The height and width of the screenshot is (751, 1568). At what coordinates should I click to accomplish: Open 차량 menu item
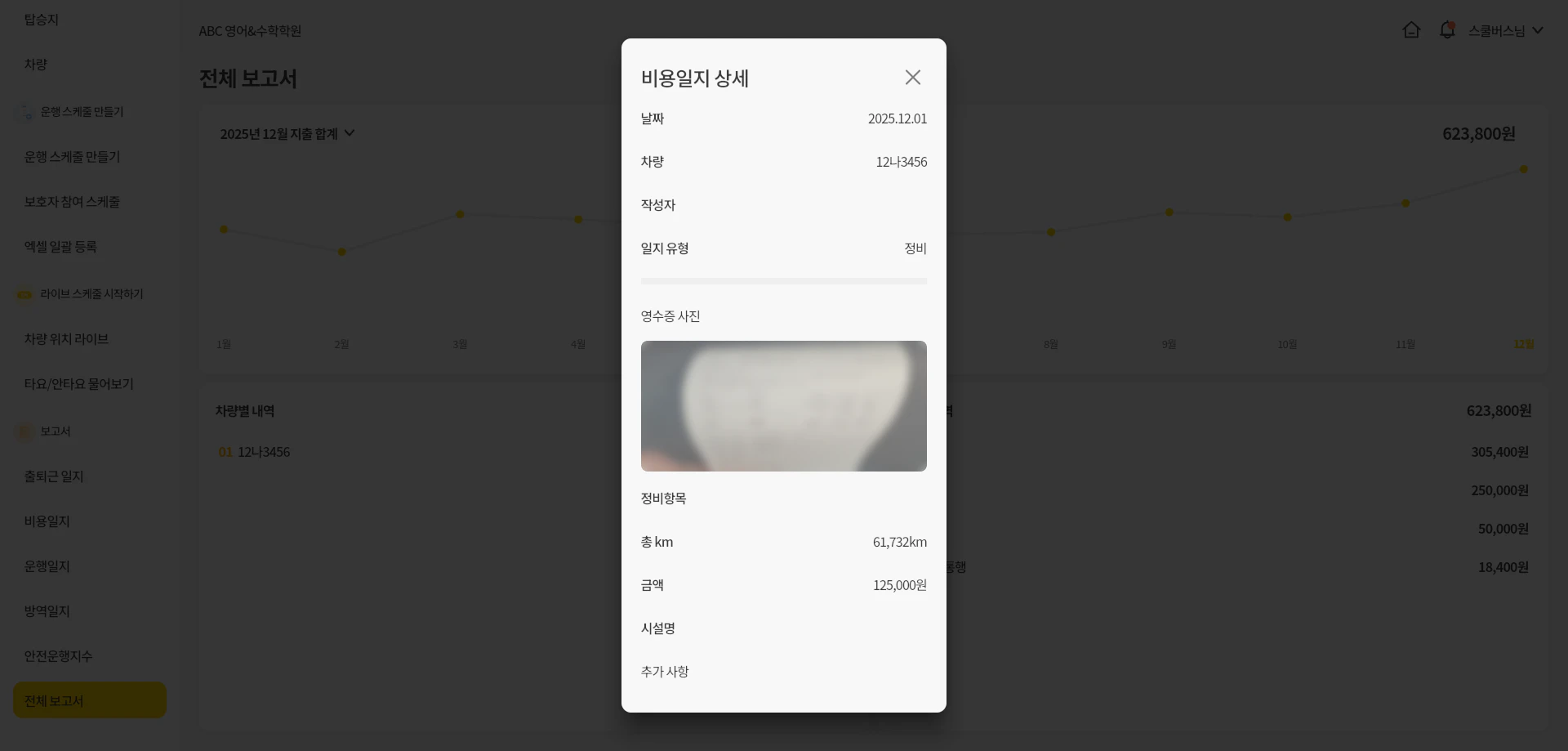pyautogui.click(x=36, y=65)
